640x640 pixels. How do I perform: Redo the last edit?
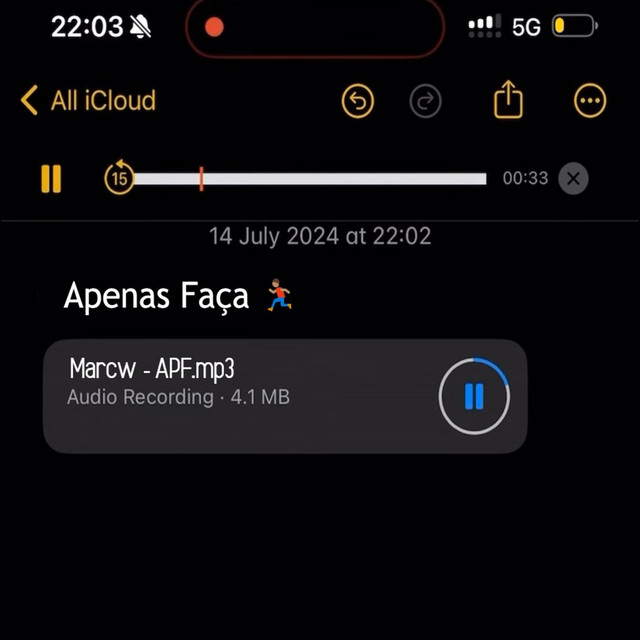pos(426,100)
